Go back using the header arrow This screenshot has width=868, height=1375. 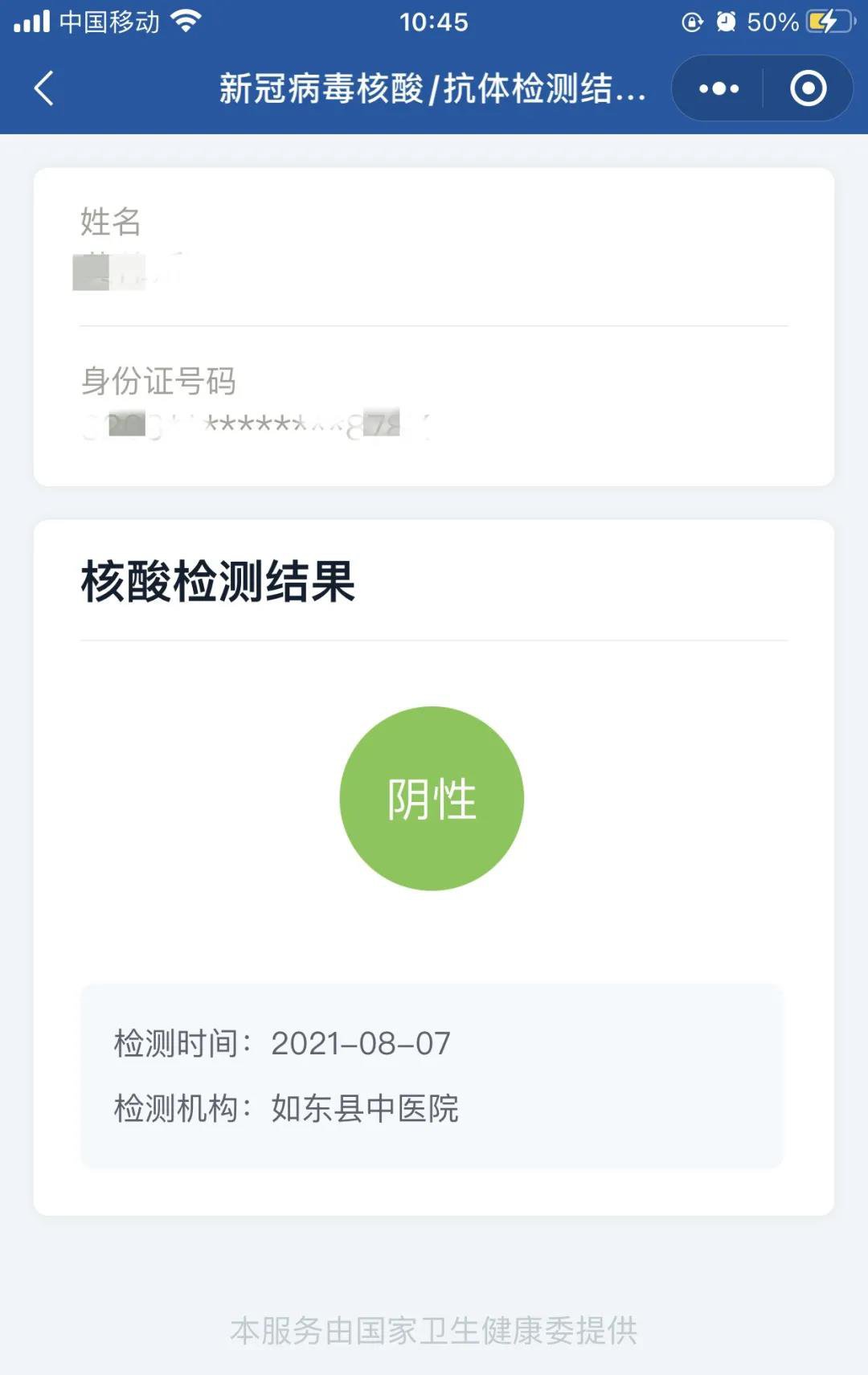[45, 88]
